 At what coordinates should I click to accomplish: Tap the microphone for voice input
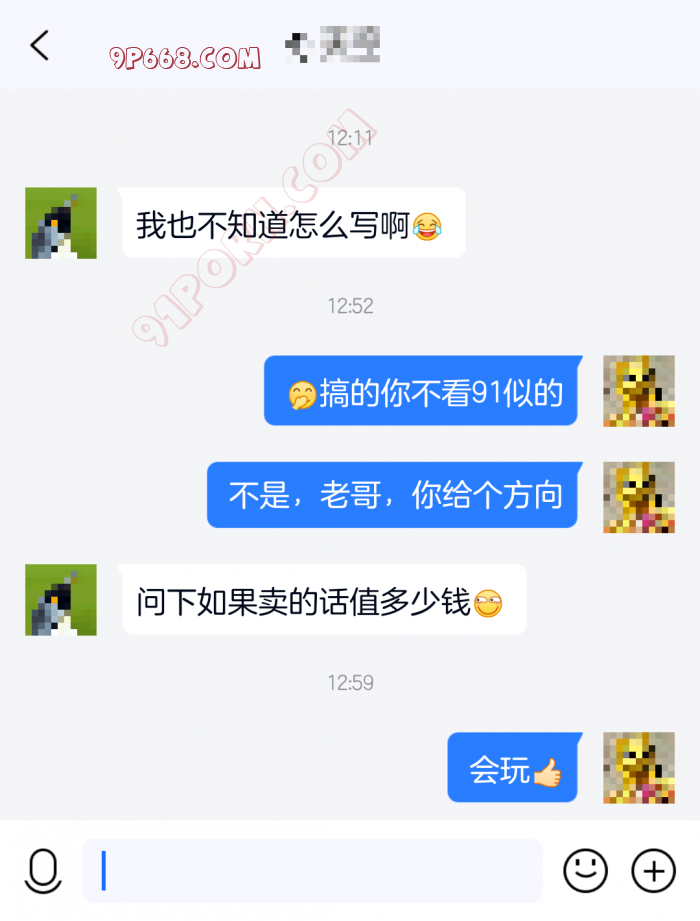(42, 871)
